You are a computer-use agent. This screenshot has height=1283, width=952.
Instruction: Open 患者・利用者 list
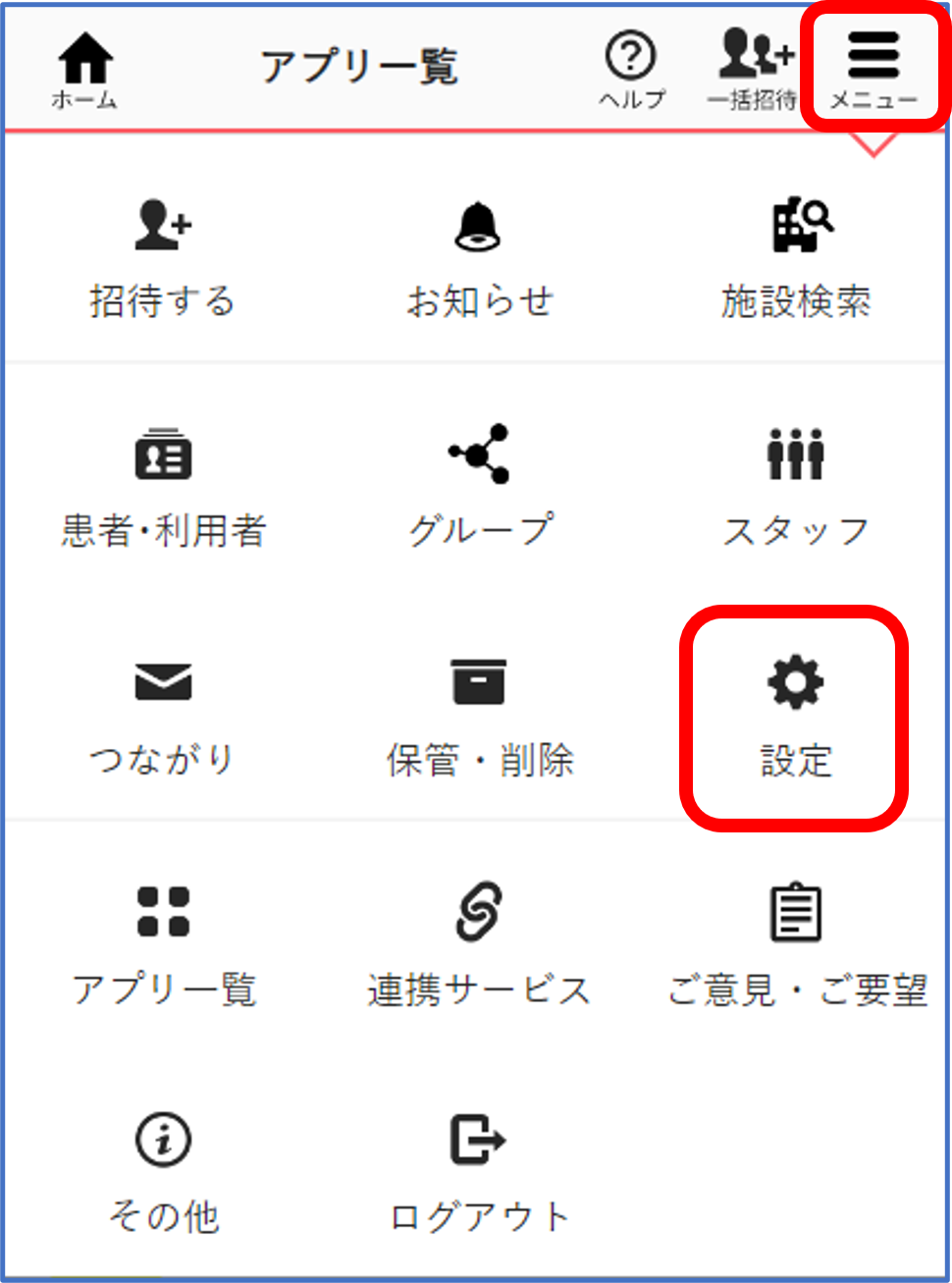click(x=163, y=488)
